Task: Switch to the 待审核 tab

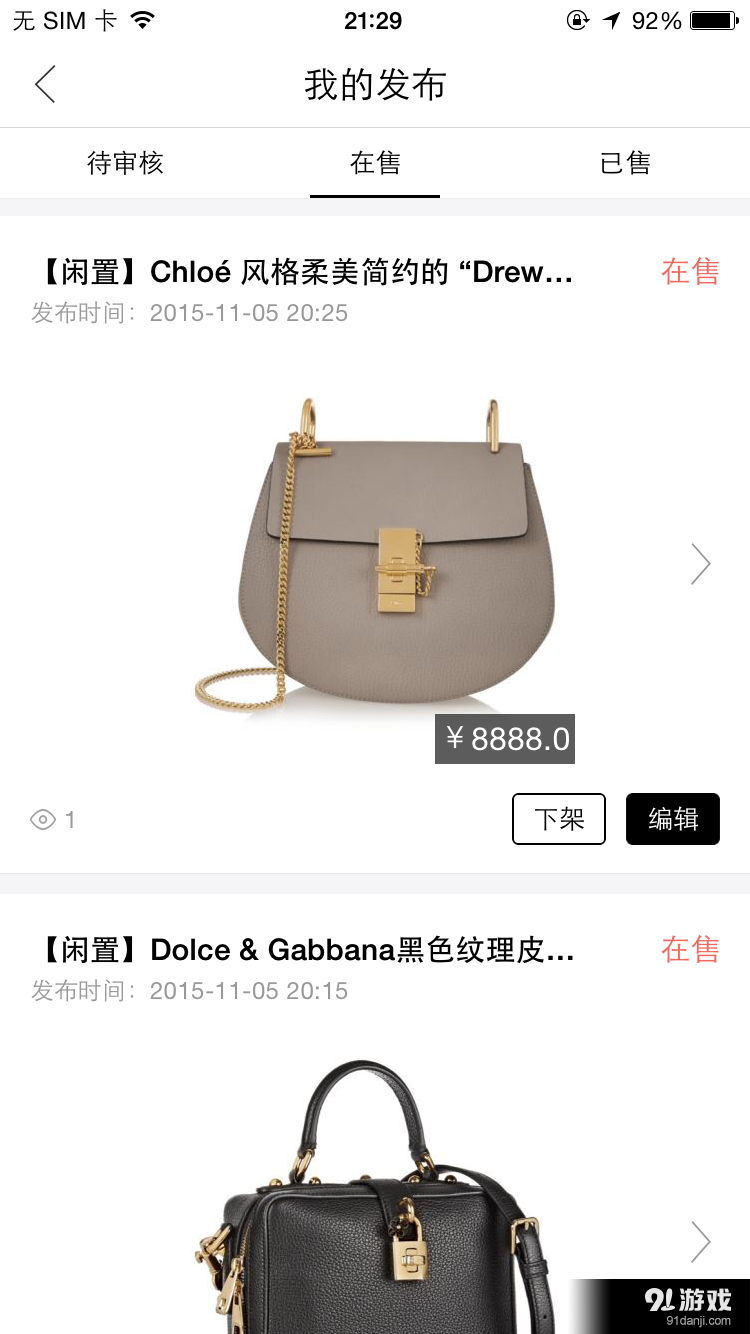Action: coord(124,163)
